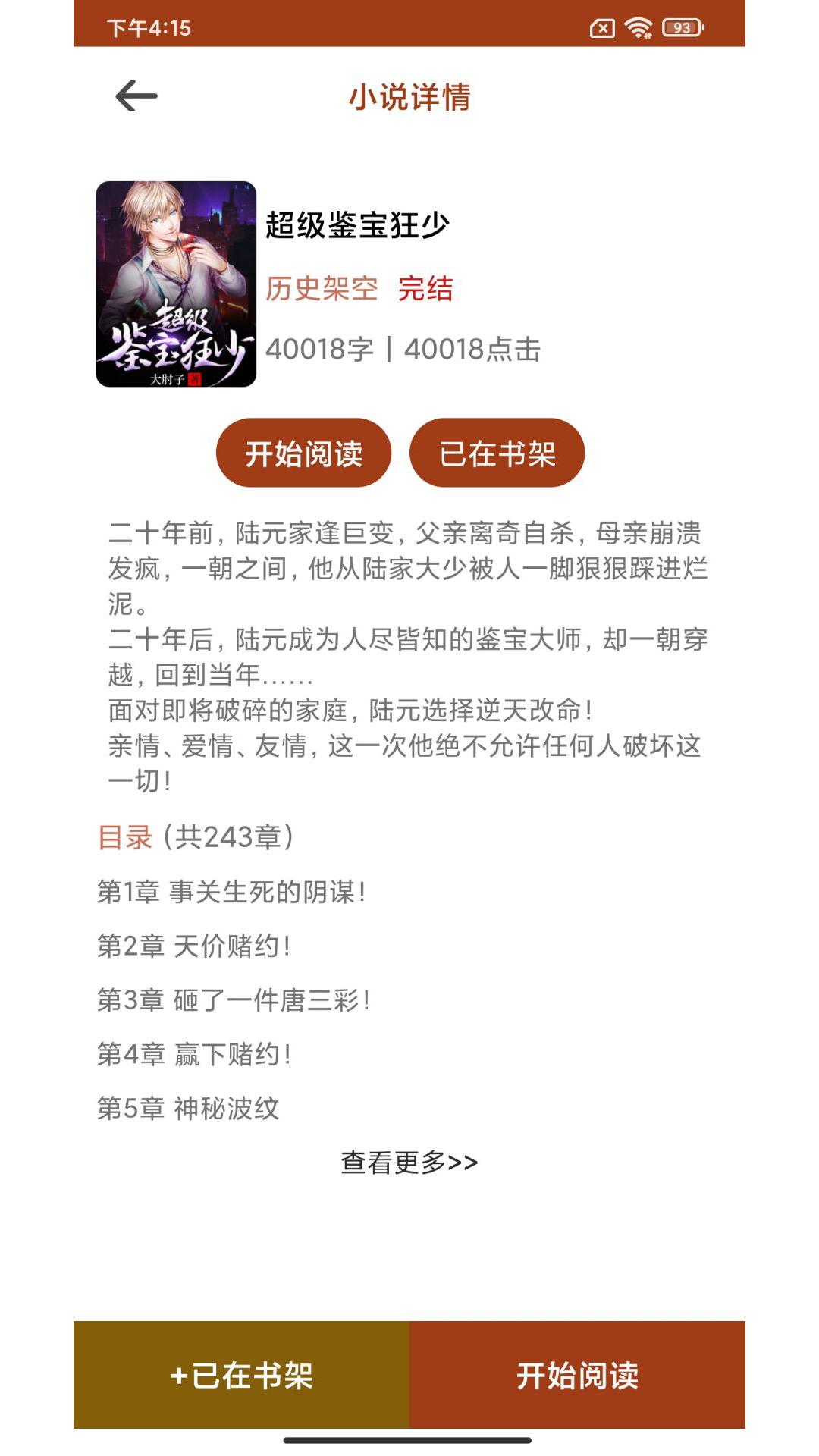
Task: Tap the 已在书架 button beside 开始阅读
Action: point(498,452)
